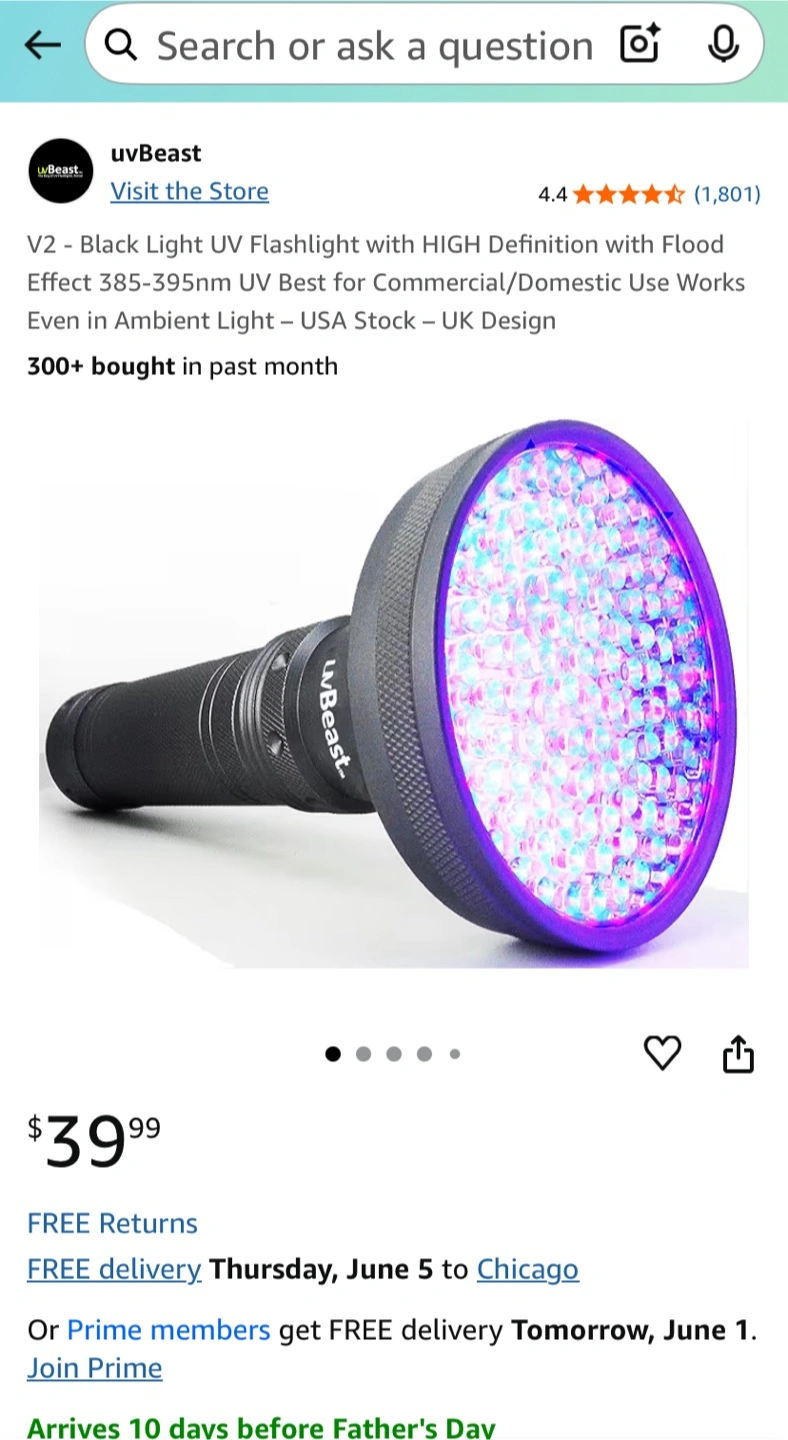Tap the FREE delivery link
Viewport: 788px width, 1440px height.
[x=114, y=1269]
